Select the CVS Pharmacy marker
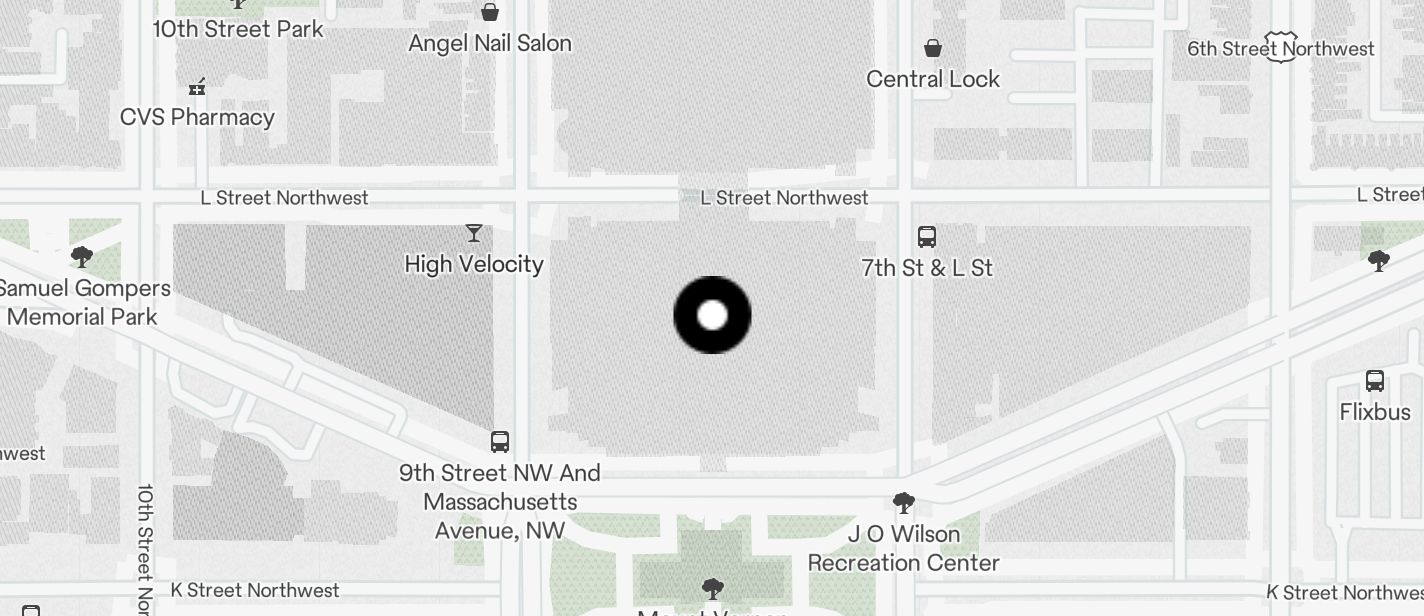The height and width of the screenshot is (616, 1424). [197, 88]
